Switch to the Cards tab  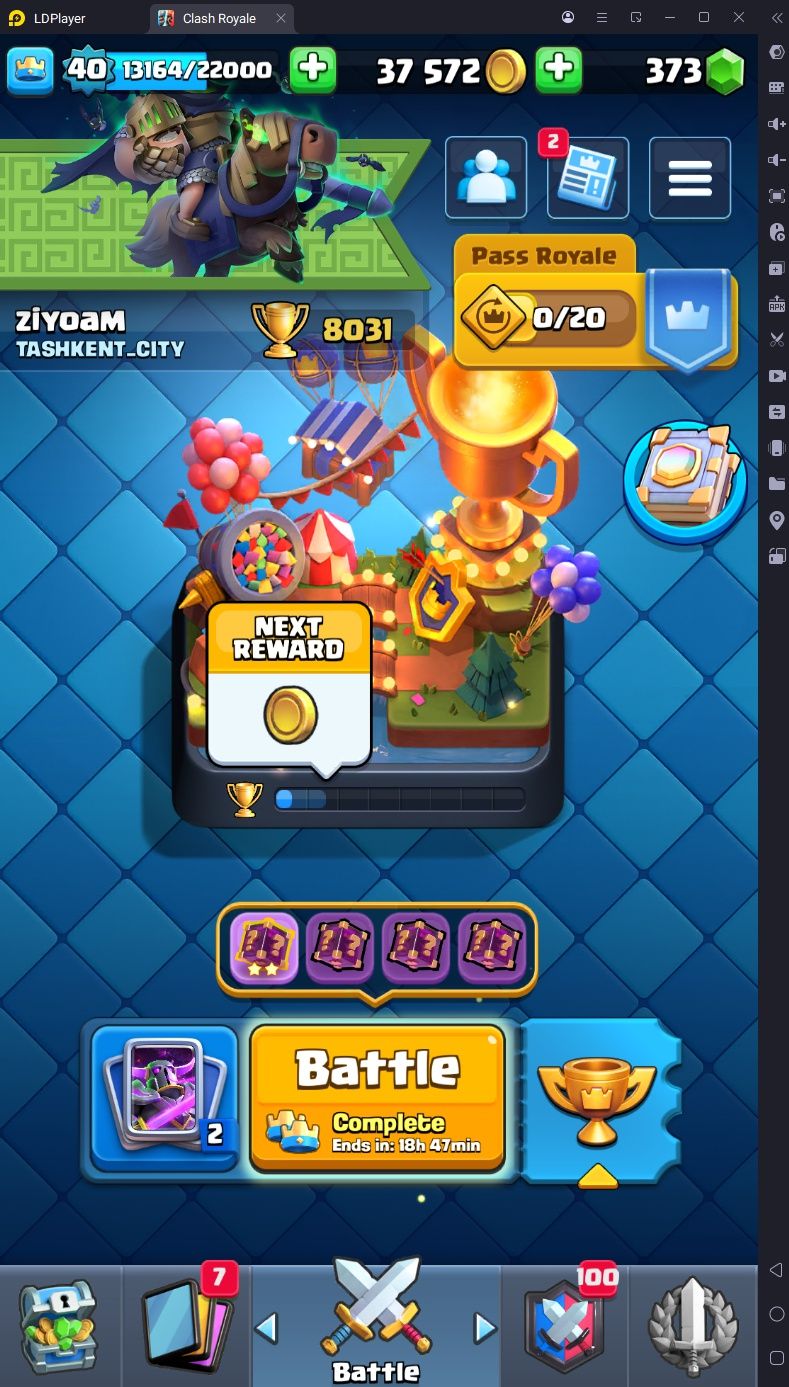186,1326
